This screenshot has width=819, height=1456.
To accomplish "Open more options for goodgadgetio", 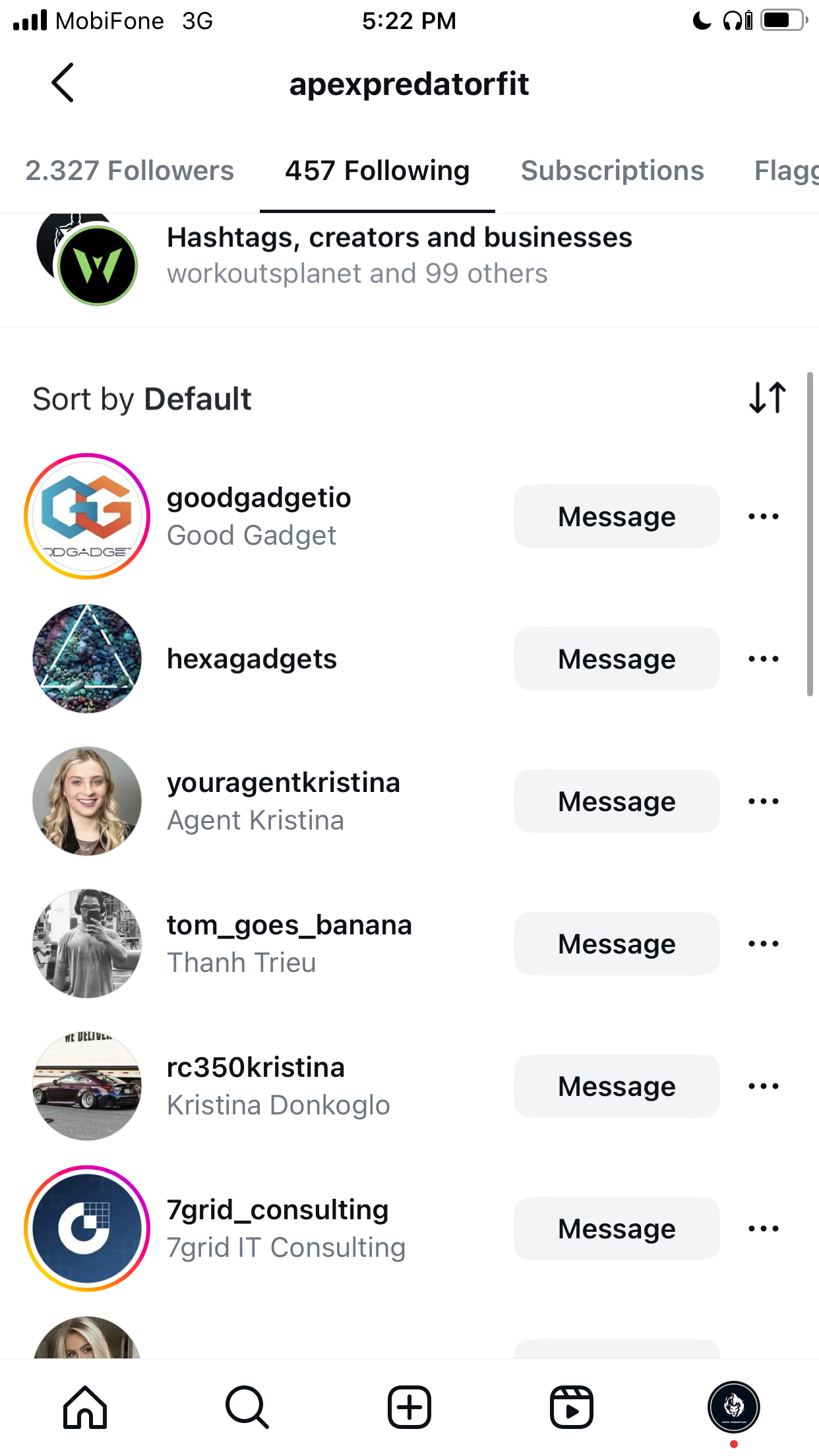I will click(x=764, y=516).
